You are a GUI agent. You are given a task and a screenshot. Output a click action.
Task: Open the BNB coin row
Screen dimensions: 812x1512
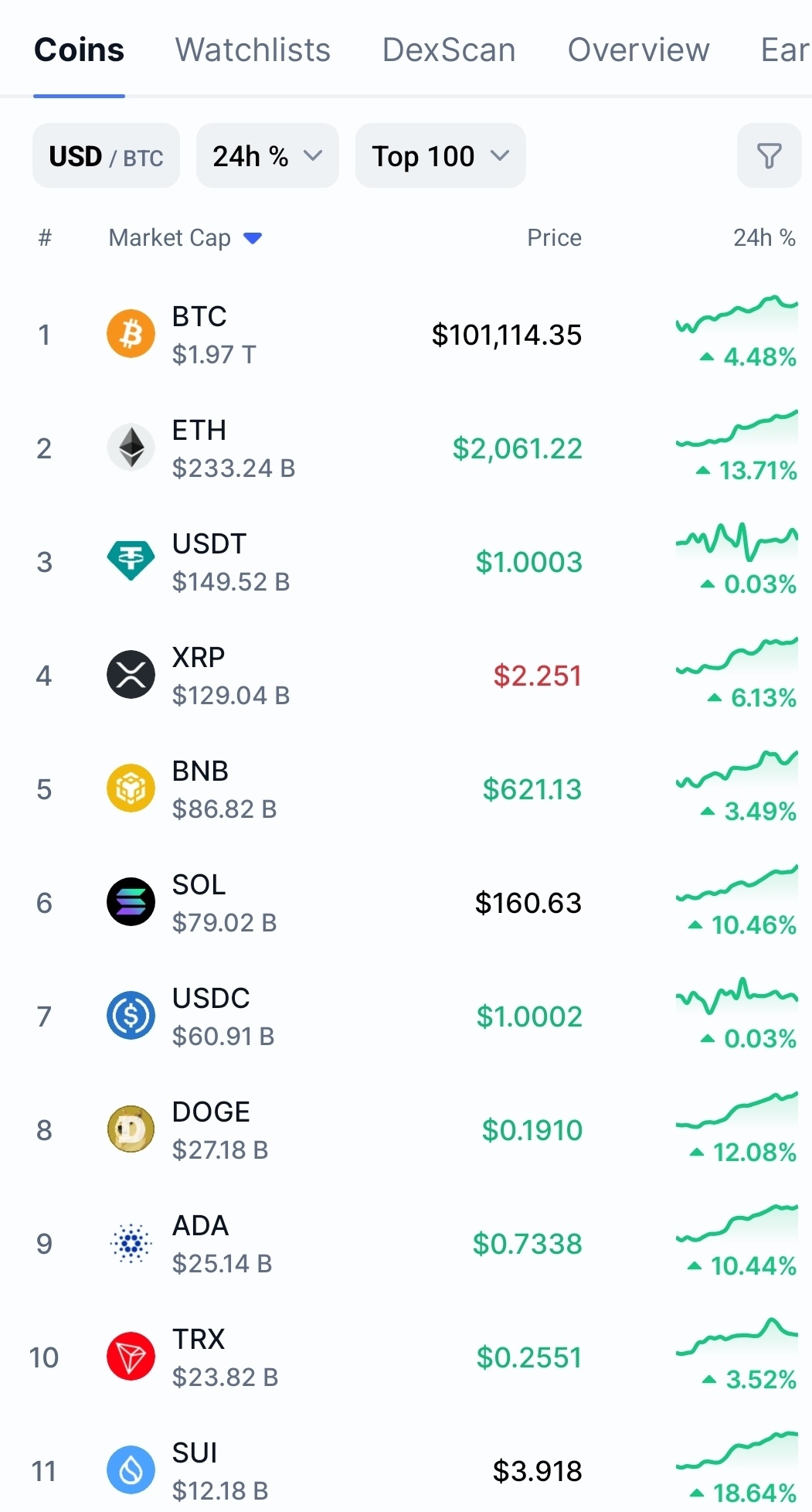406,789
